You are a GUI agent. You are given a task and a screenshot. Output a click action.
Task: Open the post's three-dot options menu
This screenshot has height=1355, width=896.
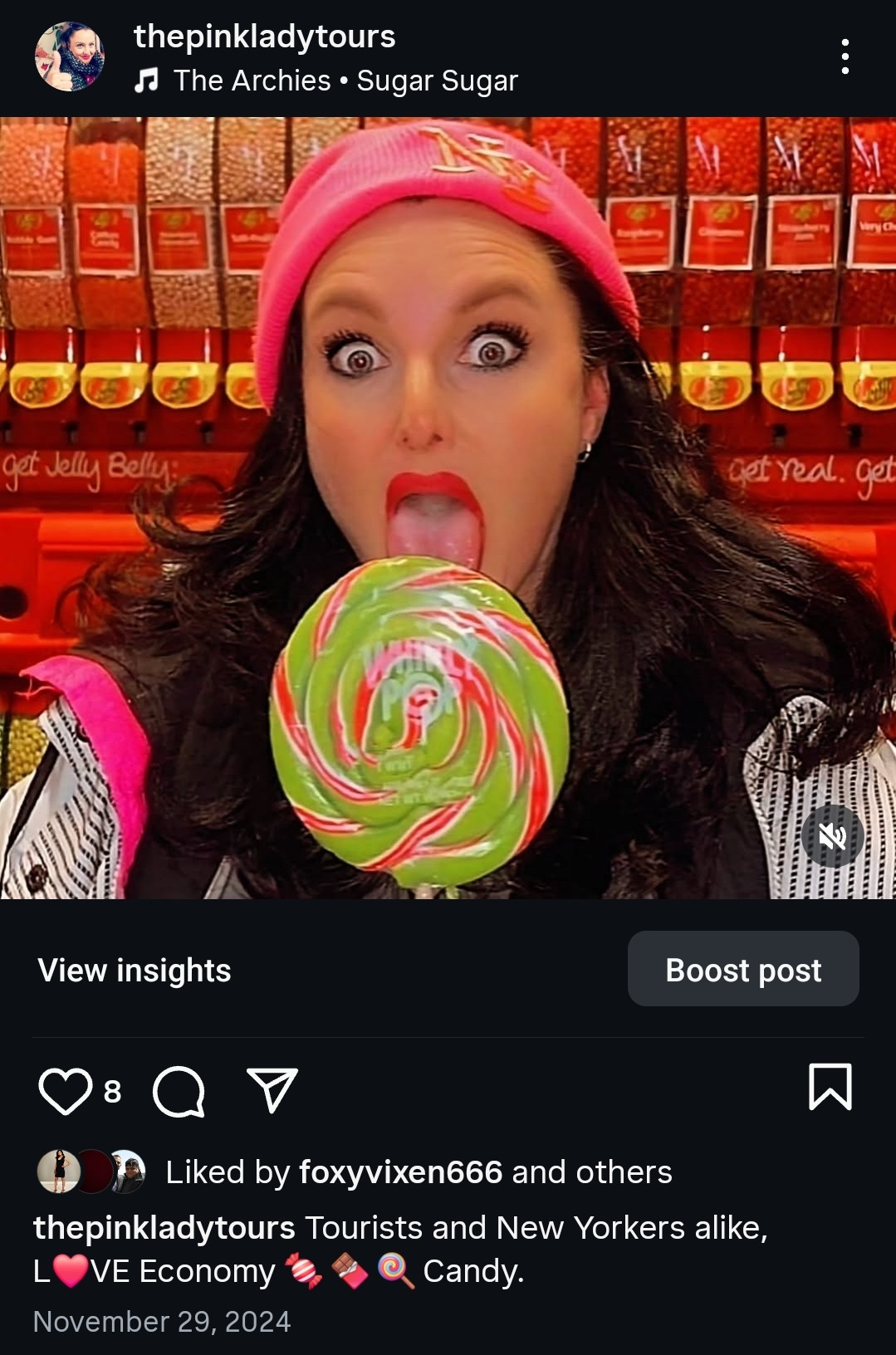pos(845,56)
